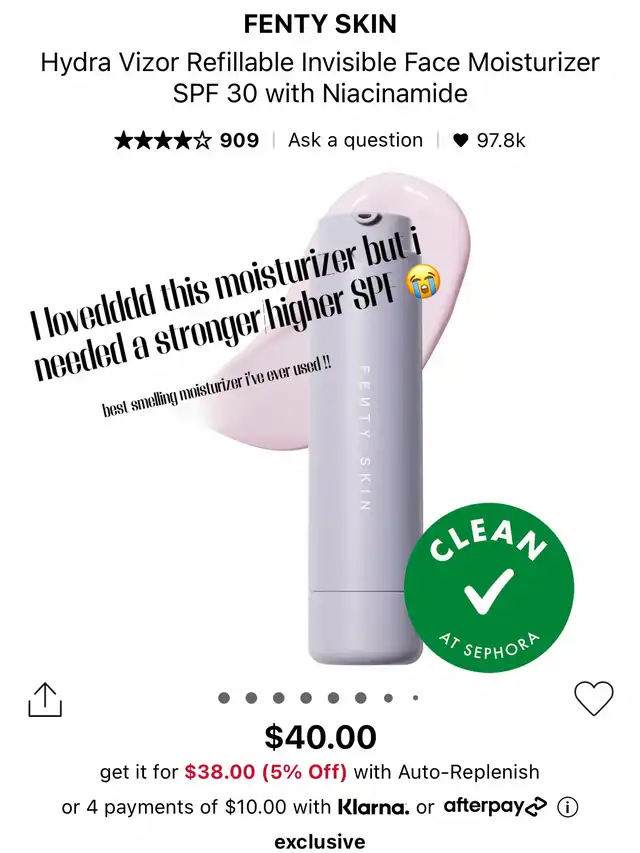
Task: Add the moisturizer to Loves with the heart outline
Action: pyautogui.click(x=593, y=698)
